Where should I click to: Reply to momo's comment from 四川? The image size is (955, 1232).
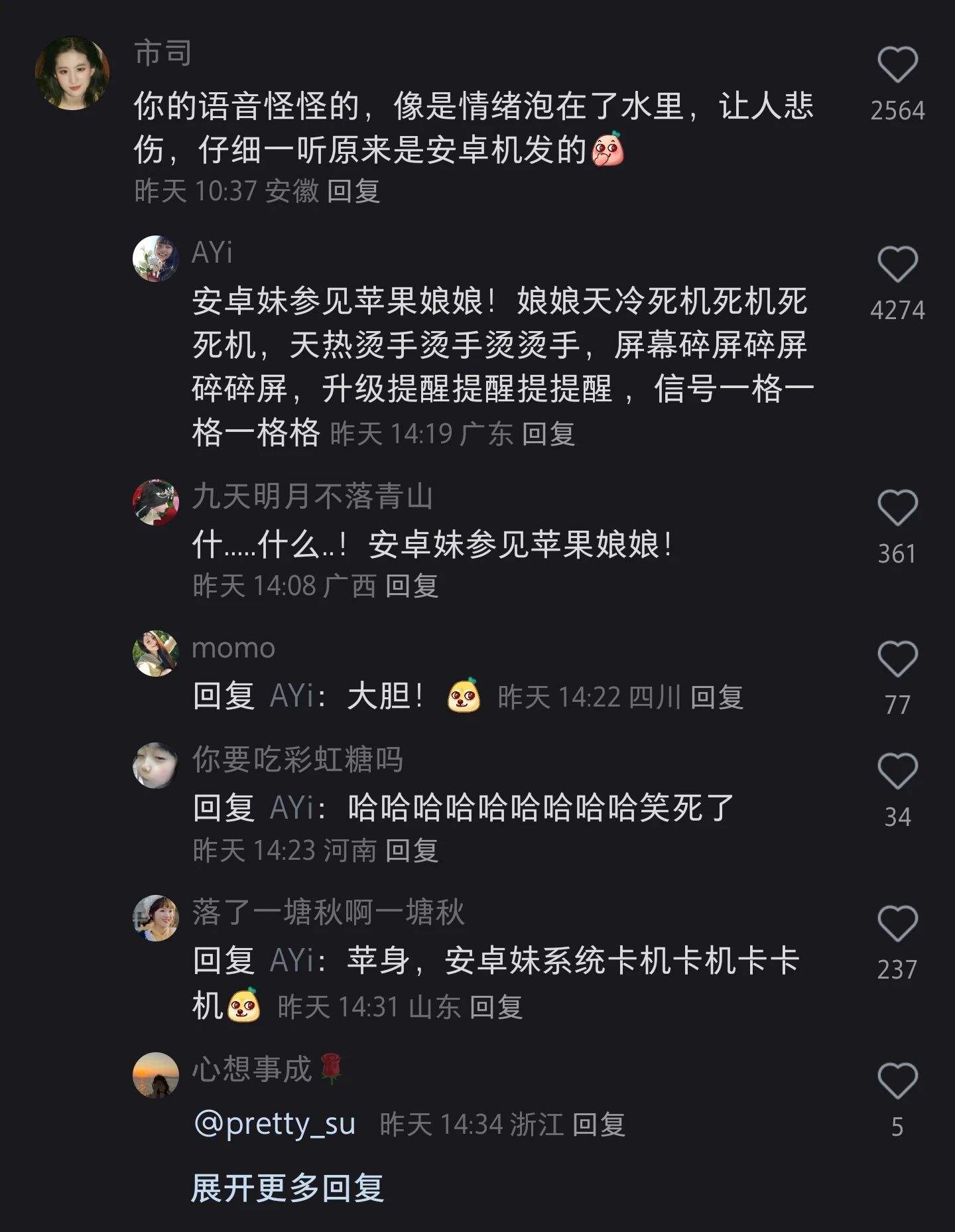tap(716, 697)
